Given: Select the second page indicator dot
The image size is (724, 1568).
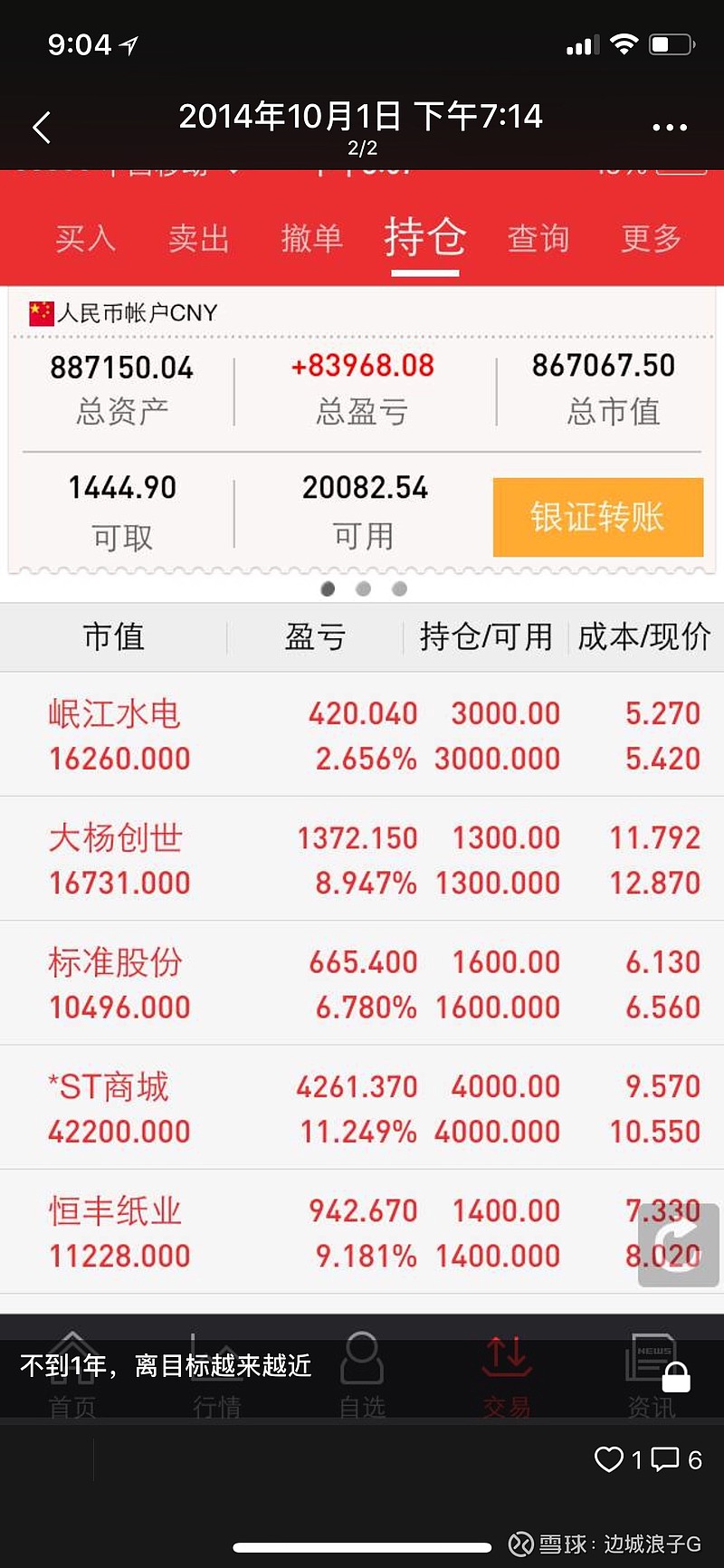Looking at the screenshot, I should (363, 588).
